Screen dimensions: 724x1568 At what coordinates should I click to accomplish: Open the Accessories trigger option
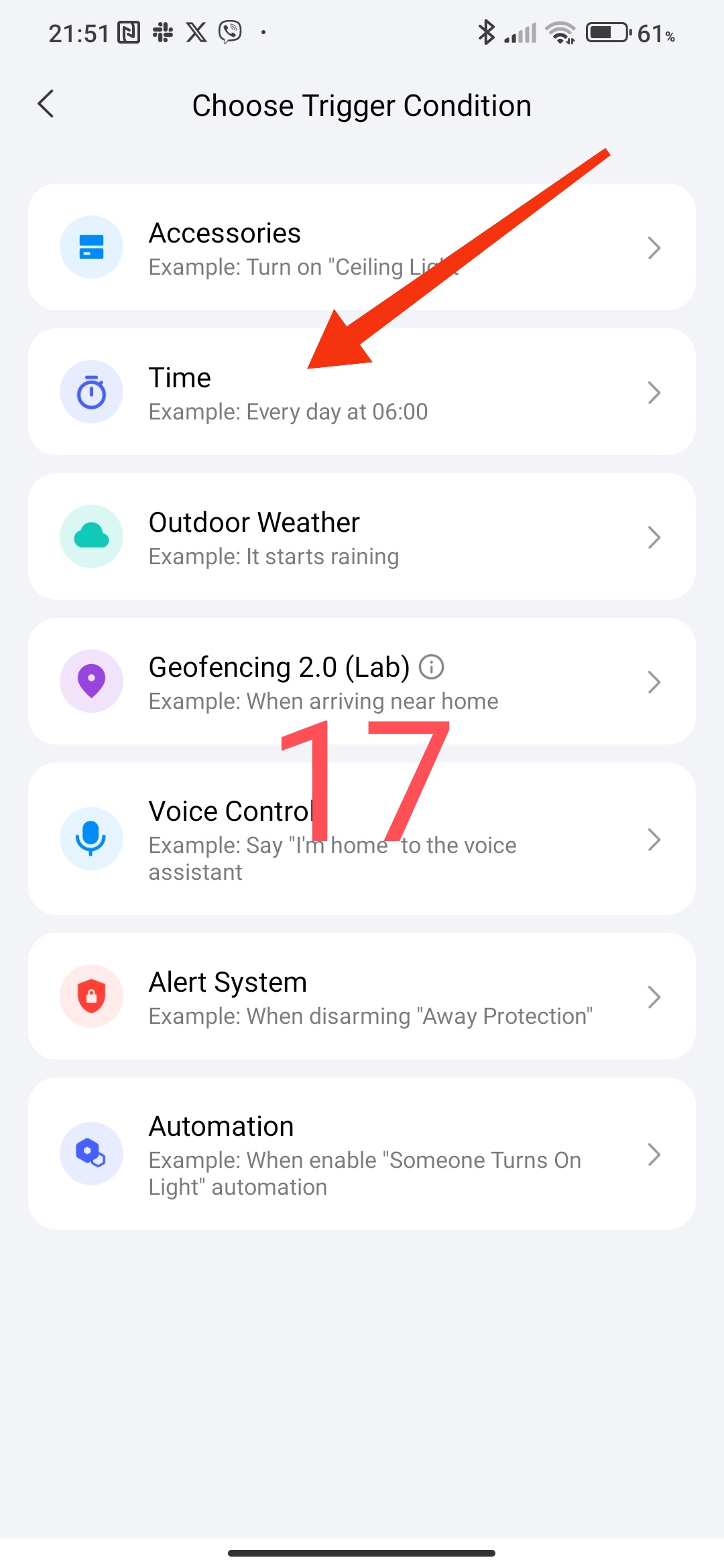pyautogui.click(x=362, y=247)
